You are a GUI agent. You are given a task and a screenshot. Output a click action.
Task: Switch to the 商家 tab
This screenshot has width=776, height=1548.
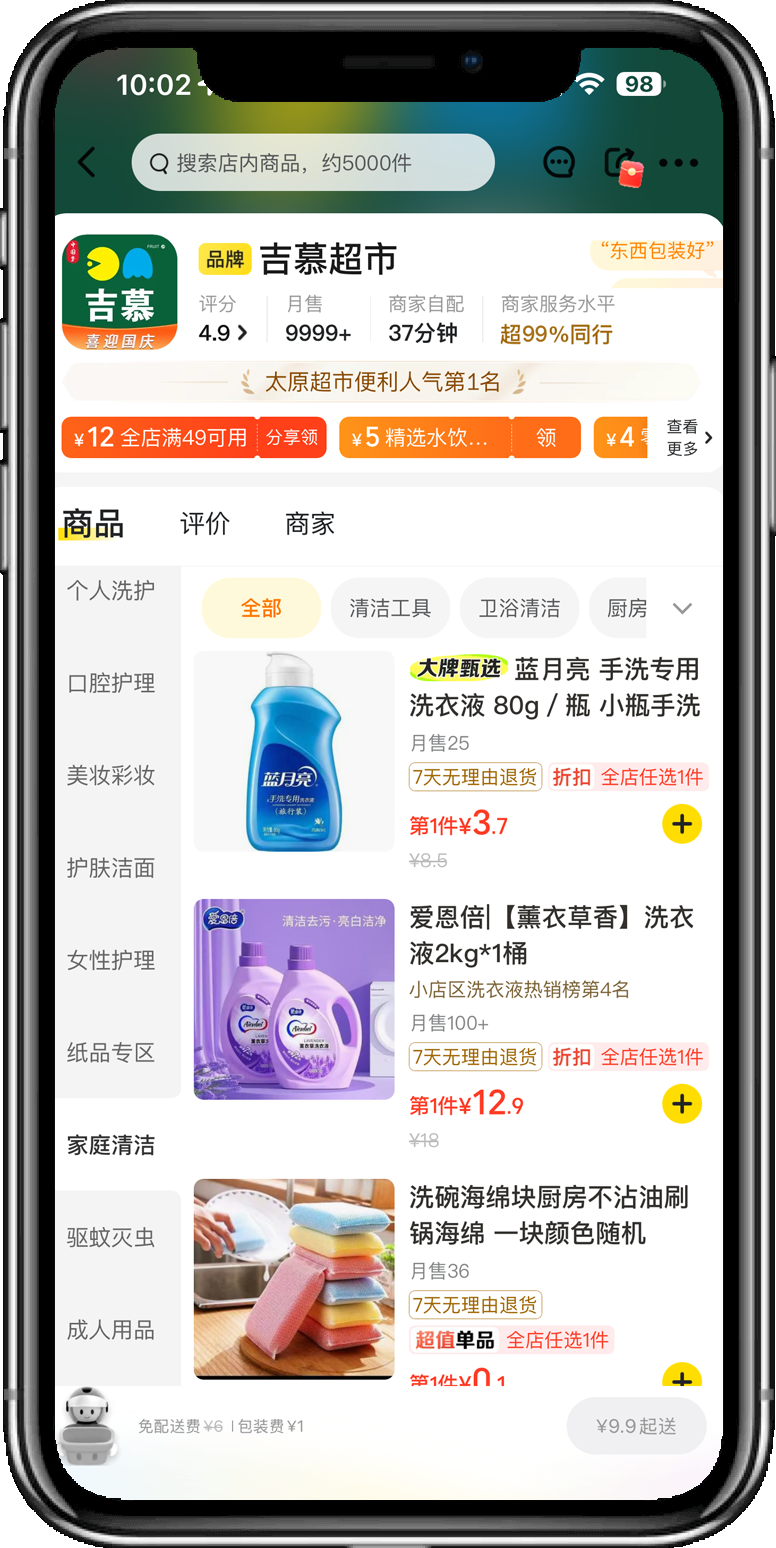[310, 524]
